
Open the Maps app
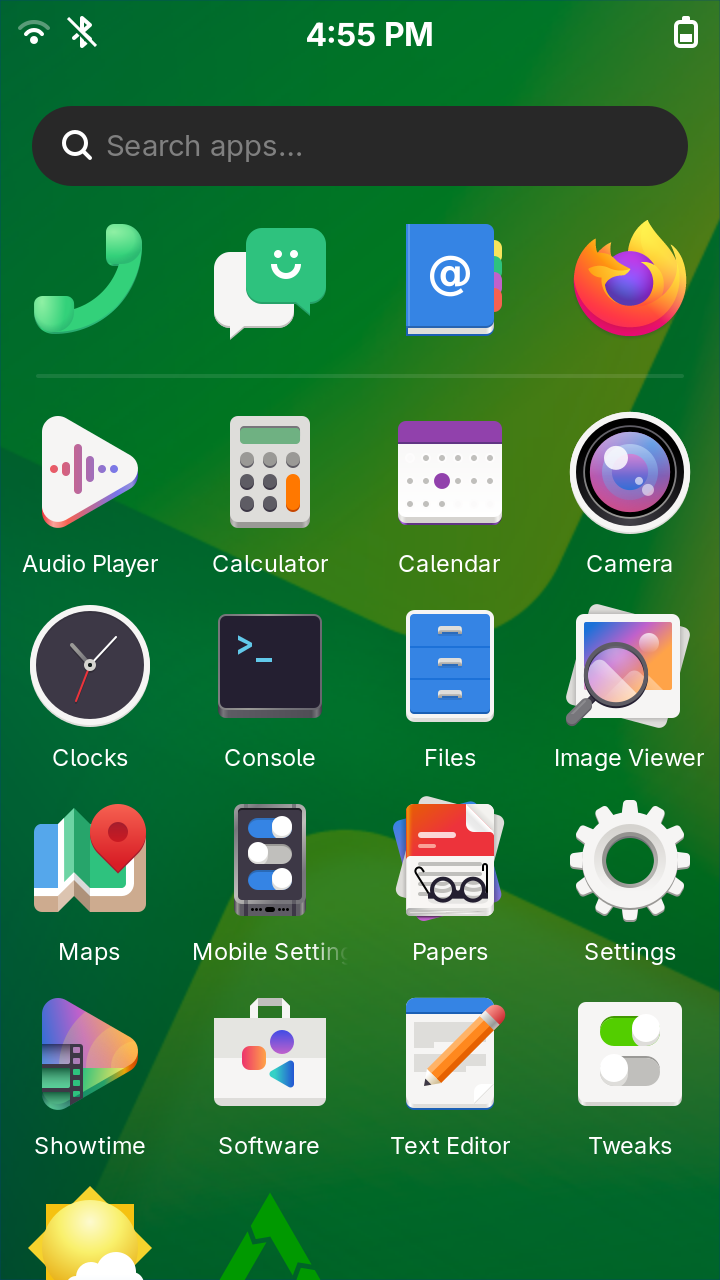[x=90, y=860]
